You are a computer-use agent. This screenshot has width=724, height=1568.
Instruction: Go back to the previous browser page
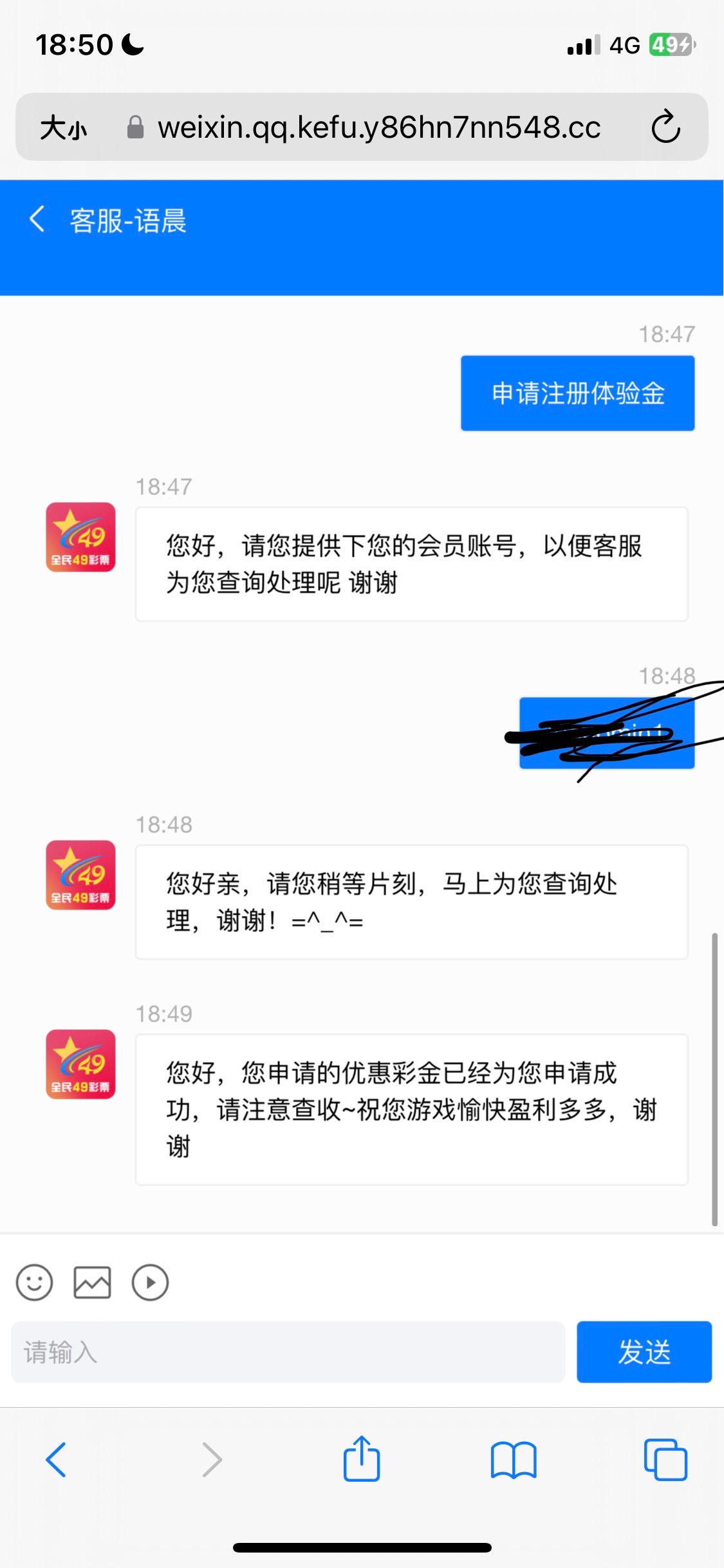coord(56,1460)
